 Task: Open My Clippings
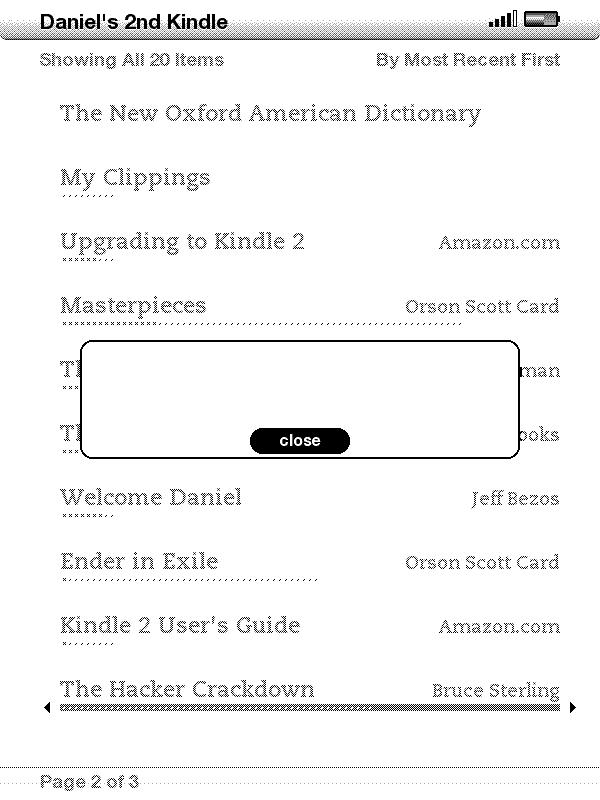(x=135, y=178)
